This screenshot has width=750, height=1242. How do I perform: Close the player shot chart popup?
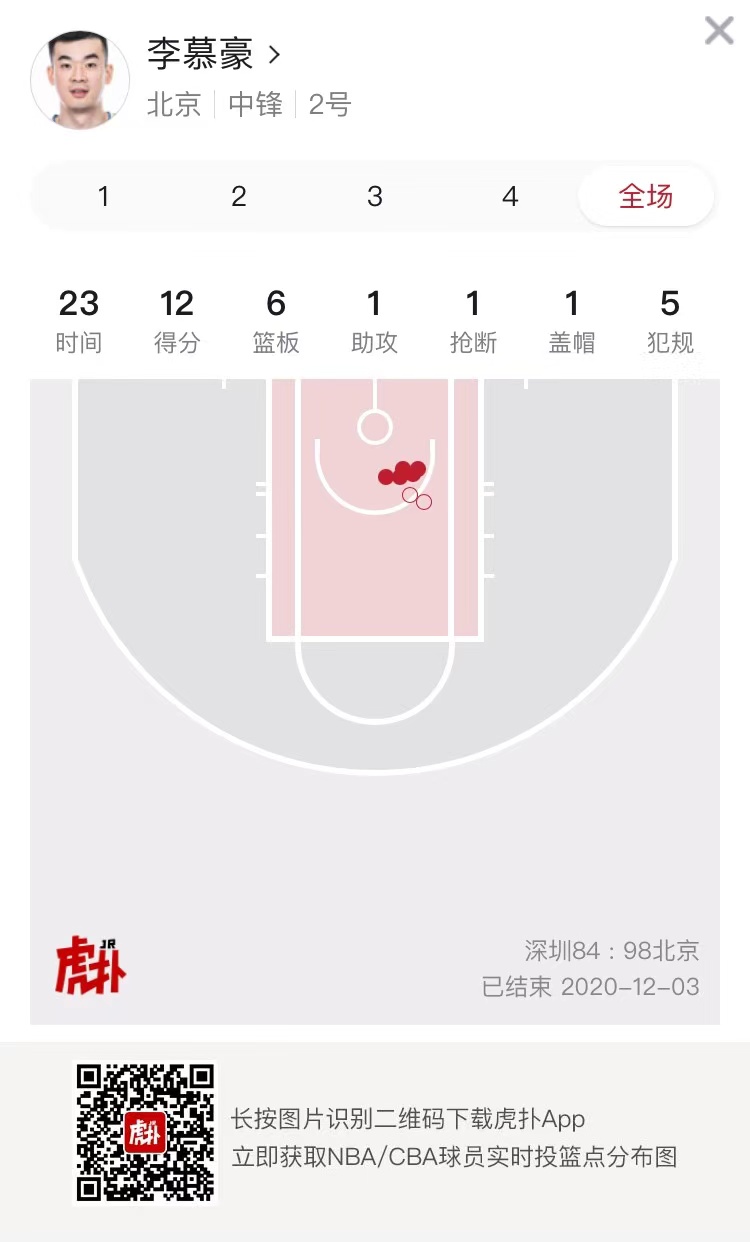[719, 31]
